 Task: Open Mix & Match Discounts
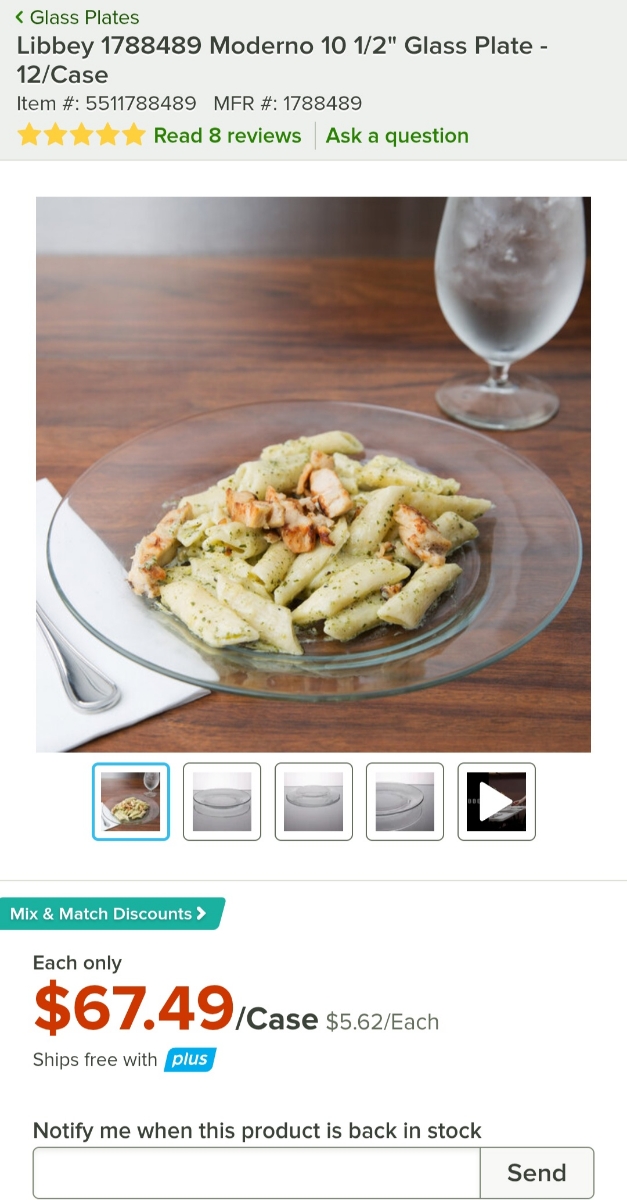point(110,913)
